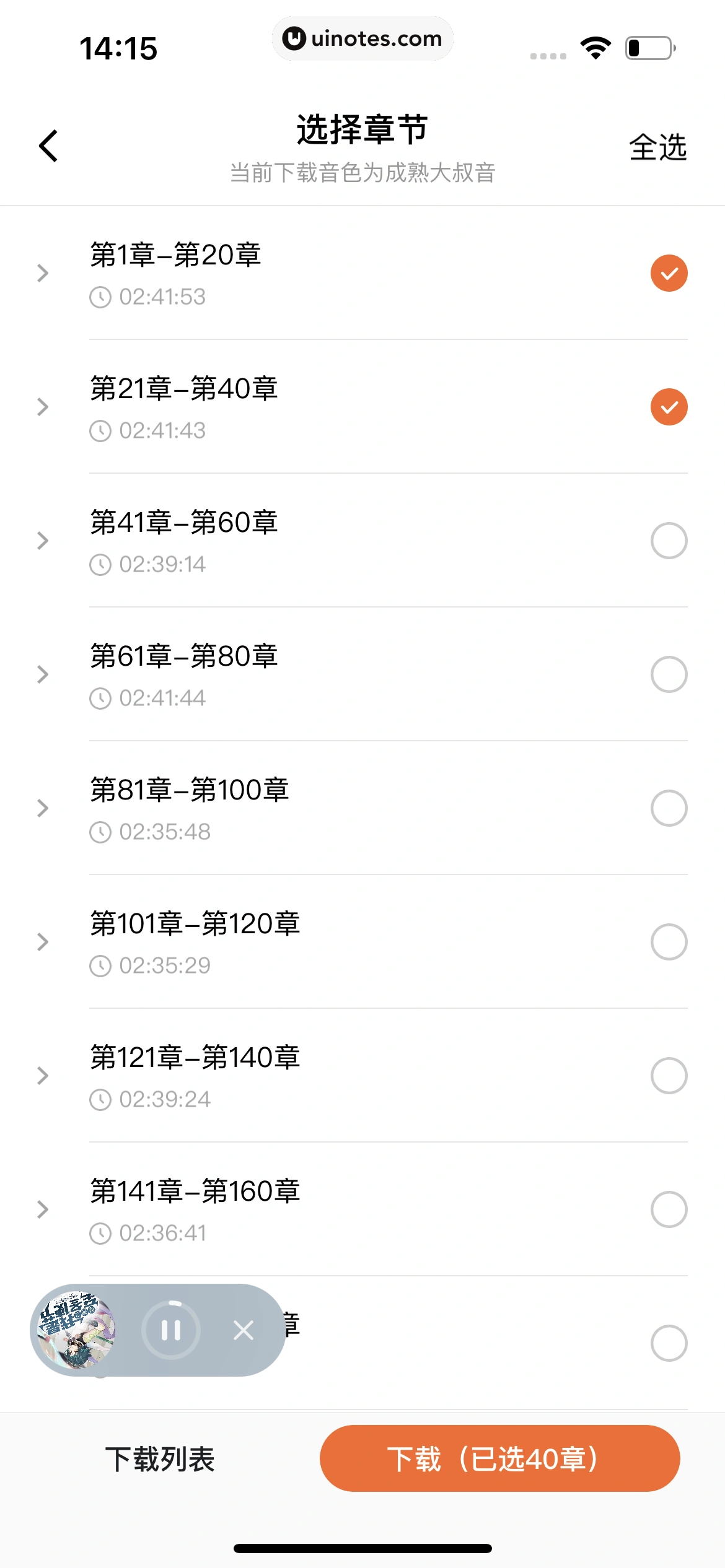Open 下载列表 download list
This screenshot has height=1568, width=725.
point(160,1459)
